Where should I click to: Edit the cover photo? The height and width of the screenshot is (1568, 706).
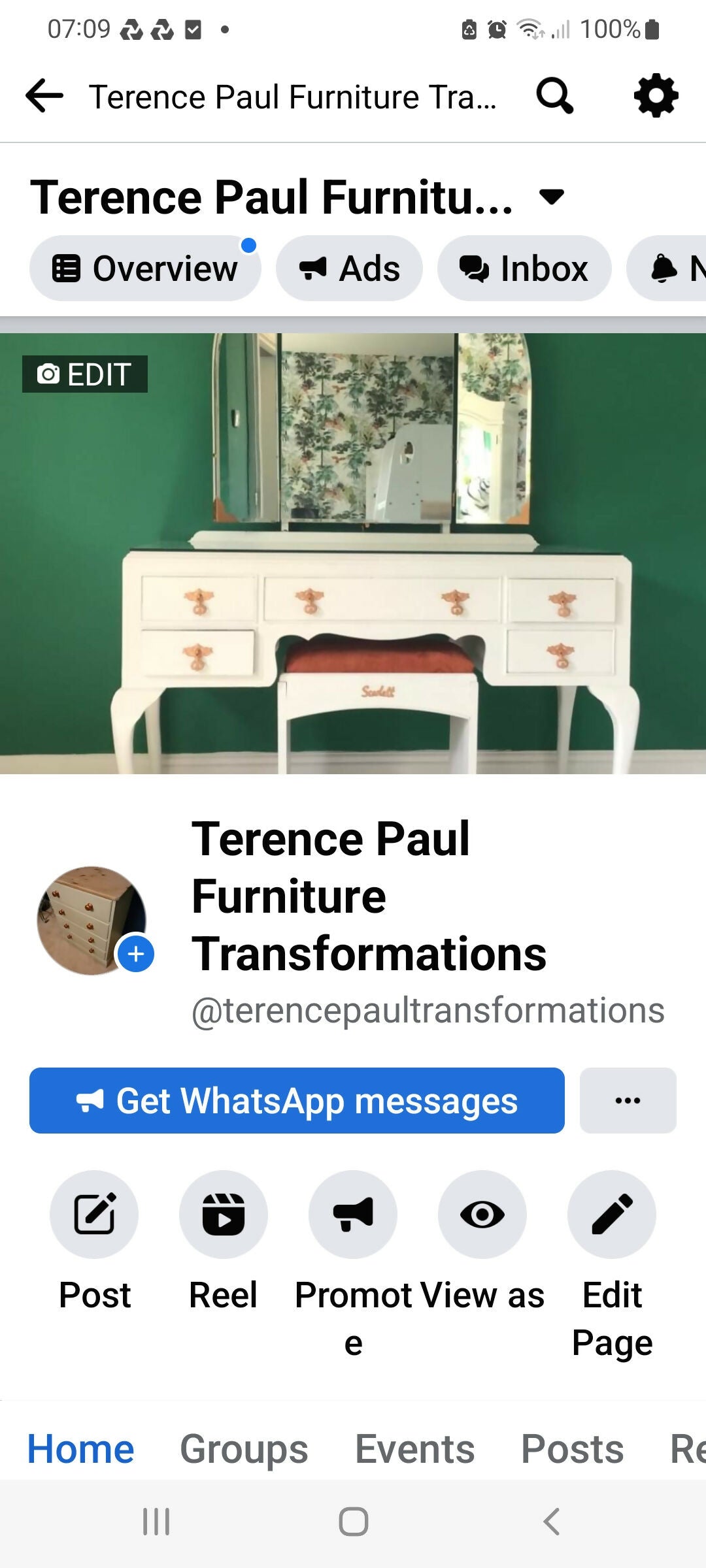point(85,374)
